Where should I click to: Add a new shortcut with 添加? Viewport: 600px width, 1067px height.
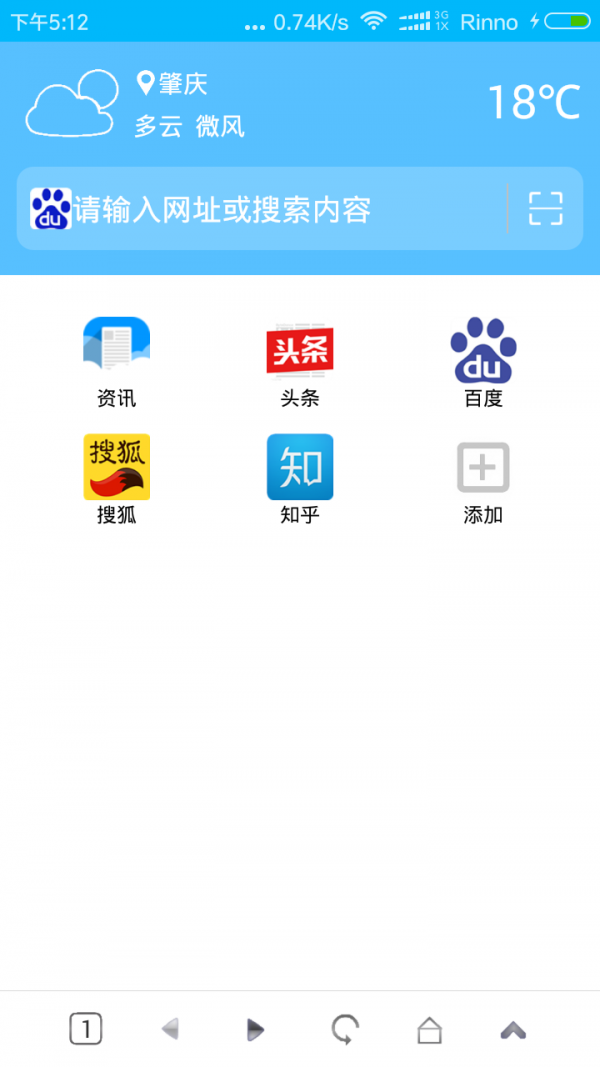pos(483,480)
